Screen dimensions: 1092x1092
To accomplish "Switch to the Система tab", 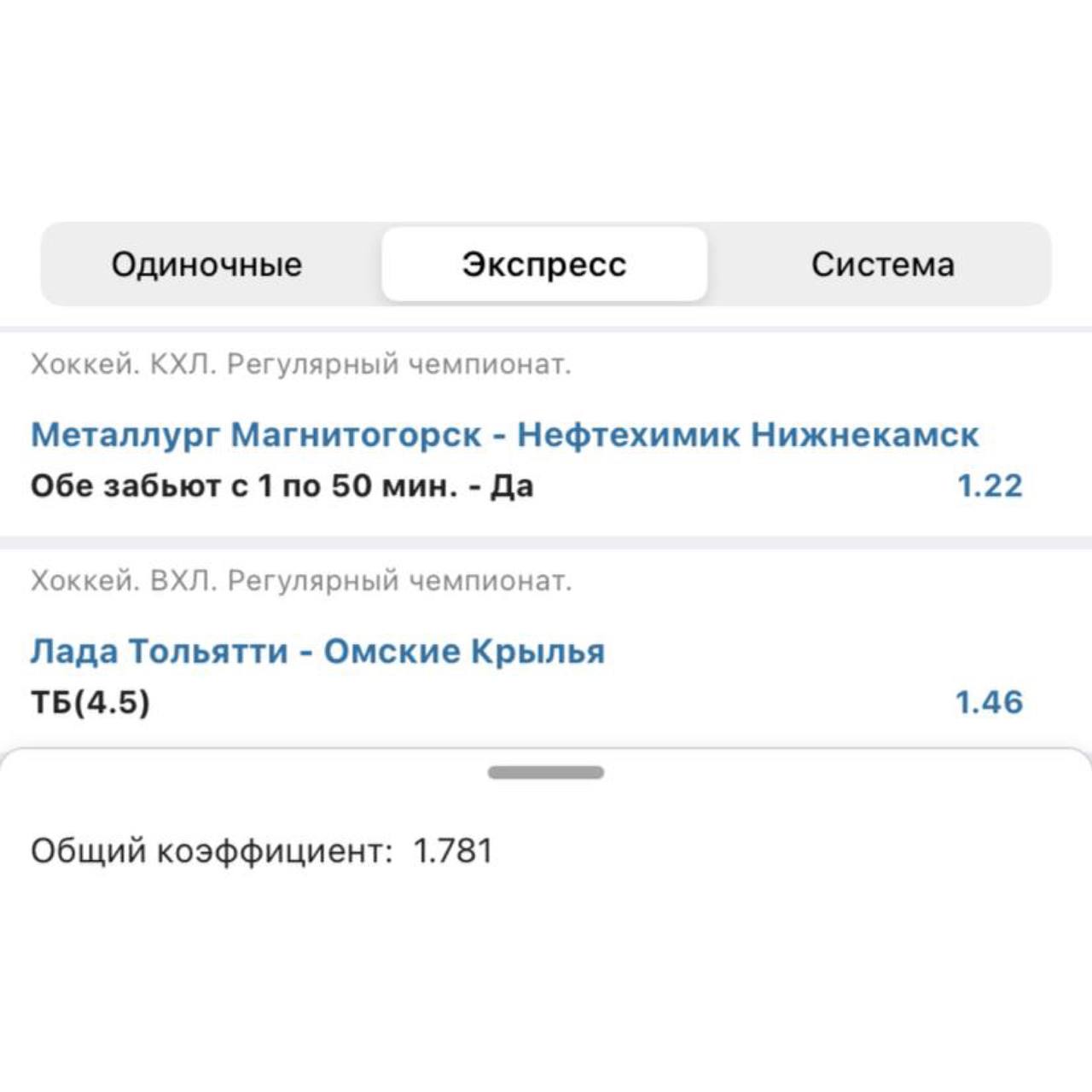I will click(882, 264).
